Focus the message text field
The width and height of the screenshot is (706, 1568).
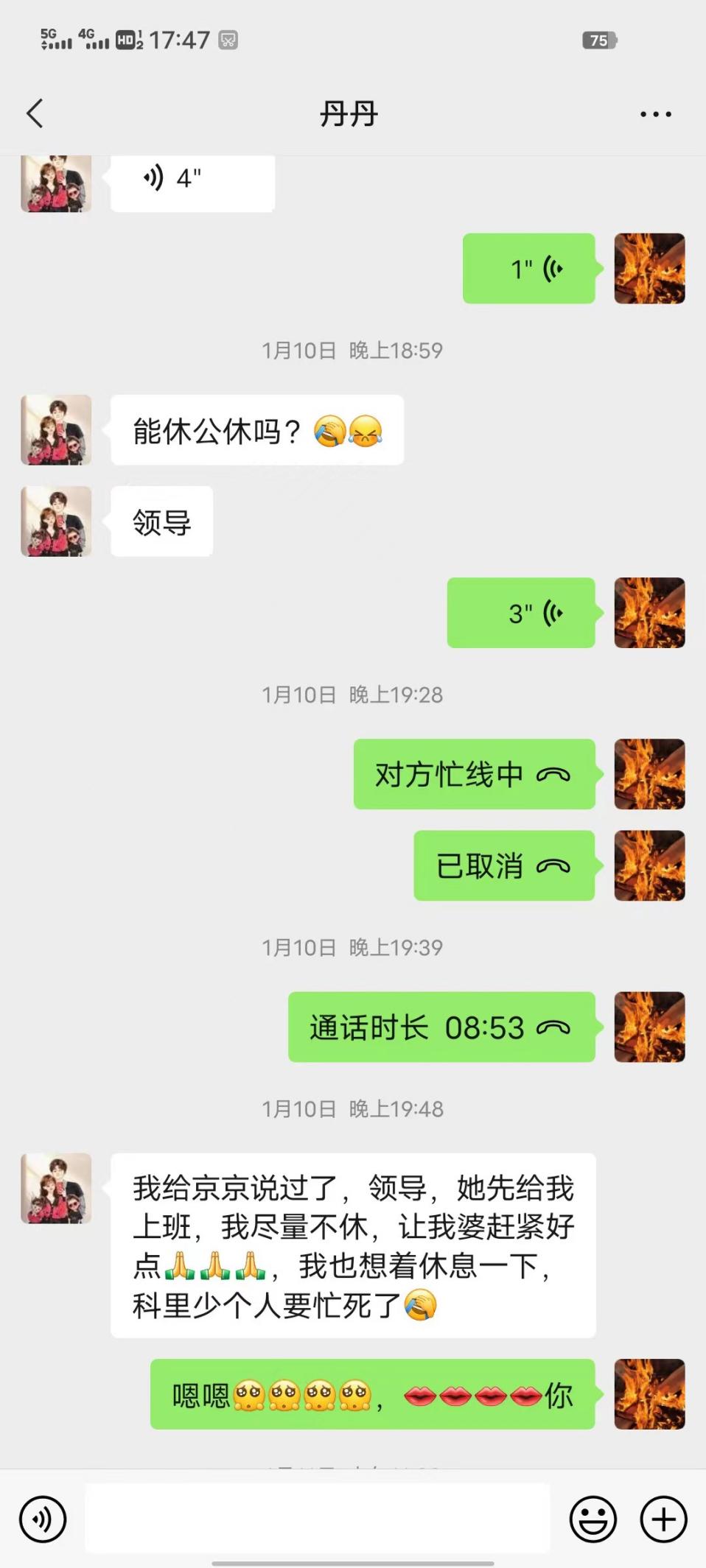317,1519
